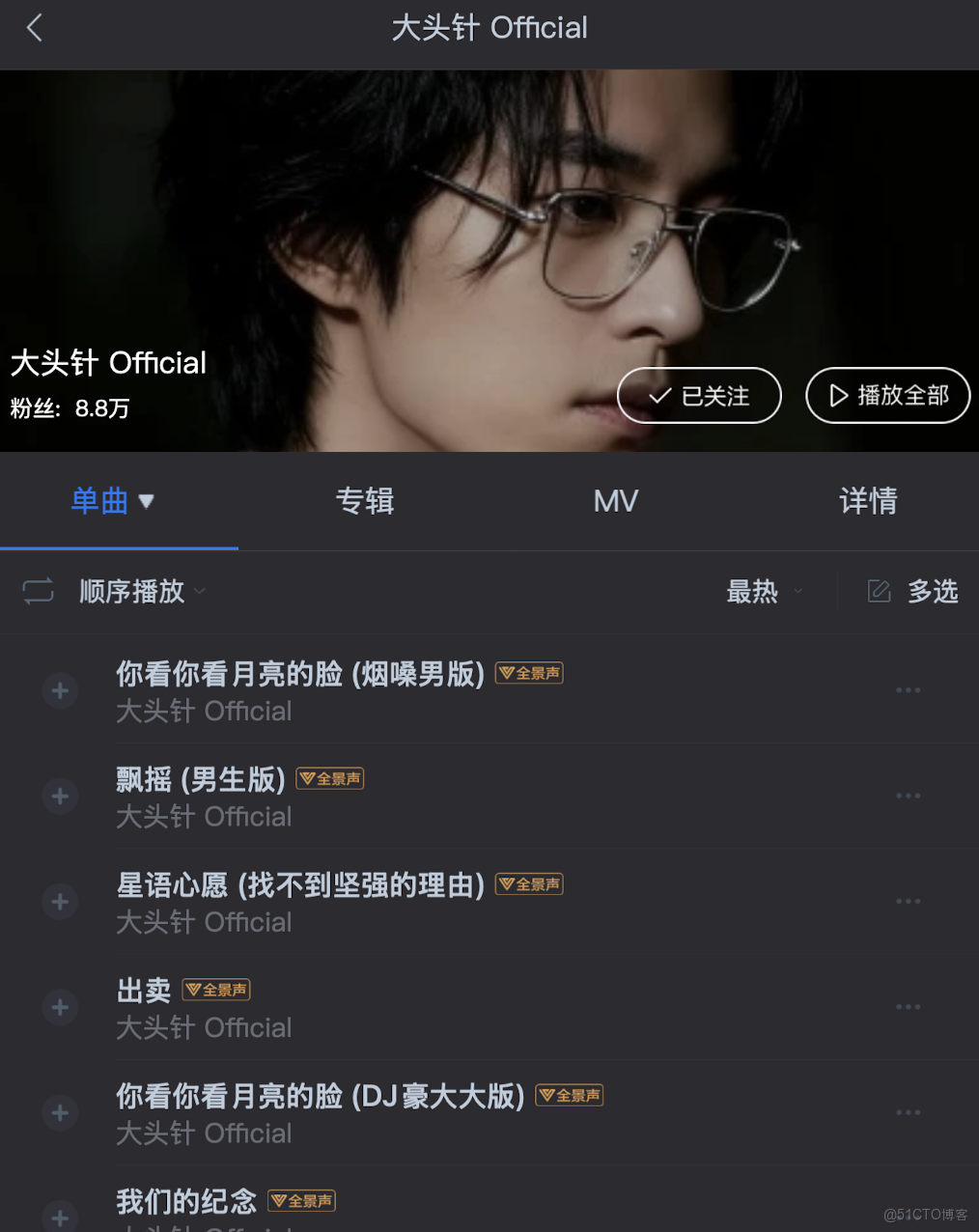The height and width of the screenshot is (1232, 979).
Task: Add 你看你看月亮的脸 (烟嗓男版) to playlist
Action: point(59,690)
